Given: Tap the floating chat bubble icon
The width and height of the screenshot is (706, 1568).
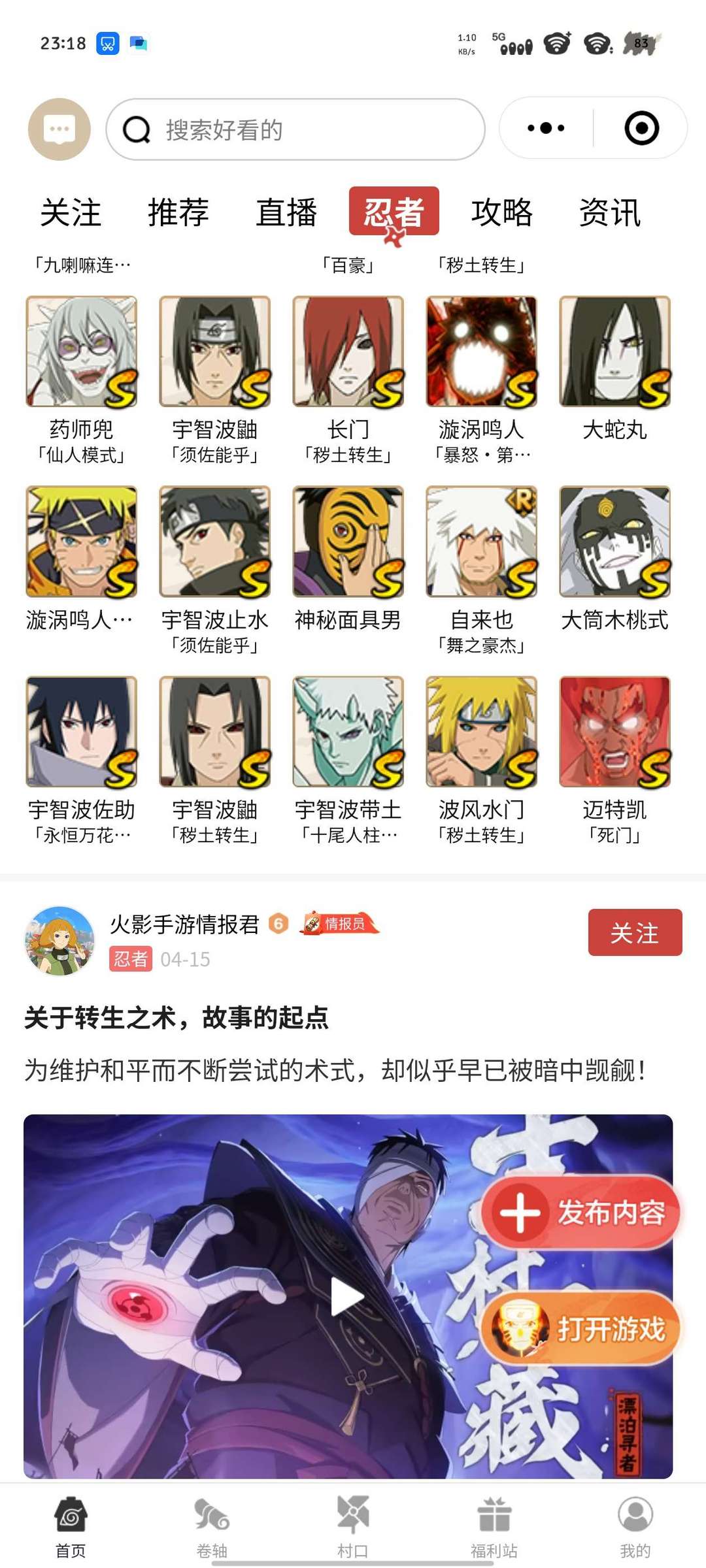Looking at the screenshot, I should 60,128.
